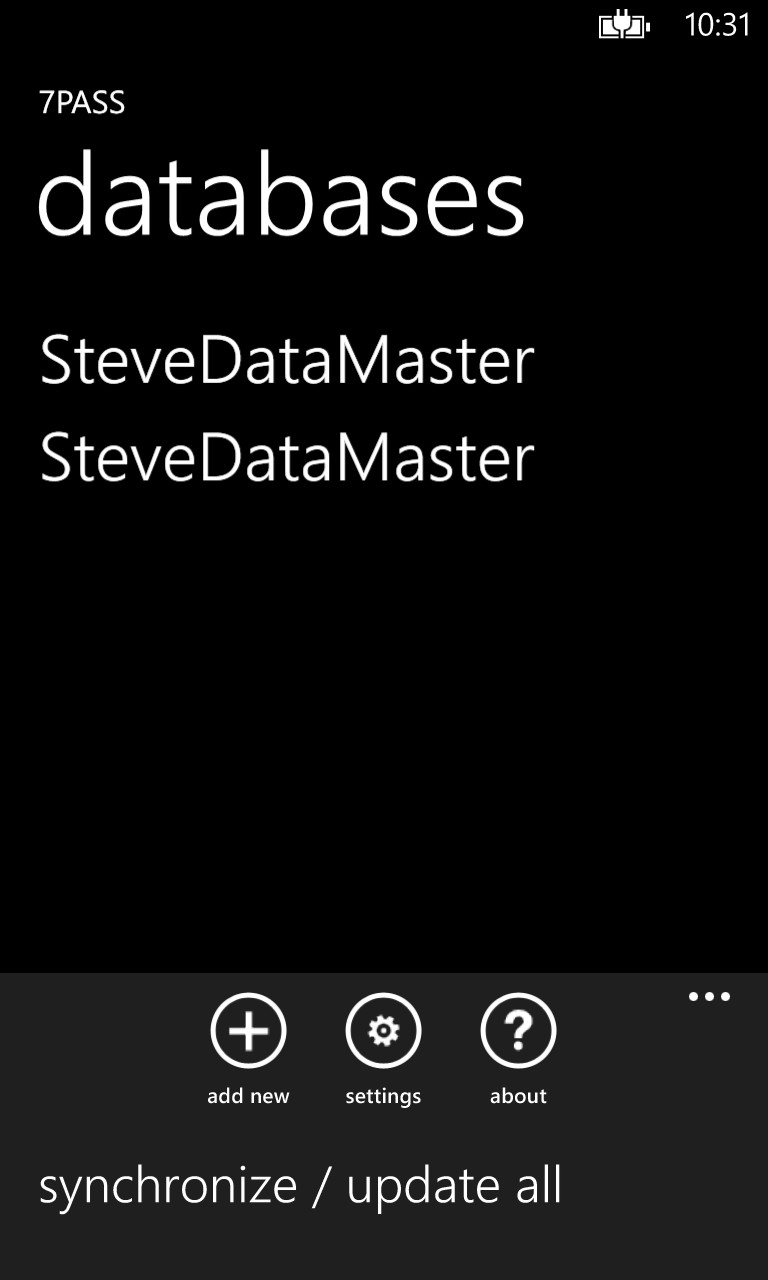Open the settings gear

pyautogui.click(x=383, y=1031)
